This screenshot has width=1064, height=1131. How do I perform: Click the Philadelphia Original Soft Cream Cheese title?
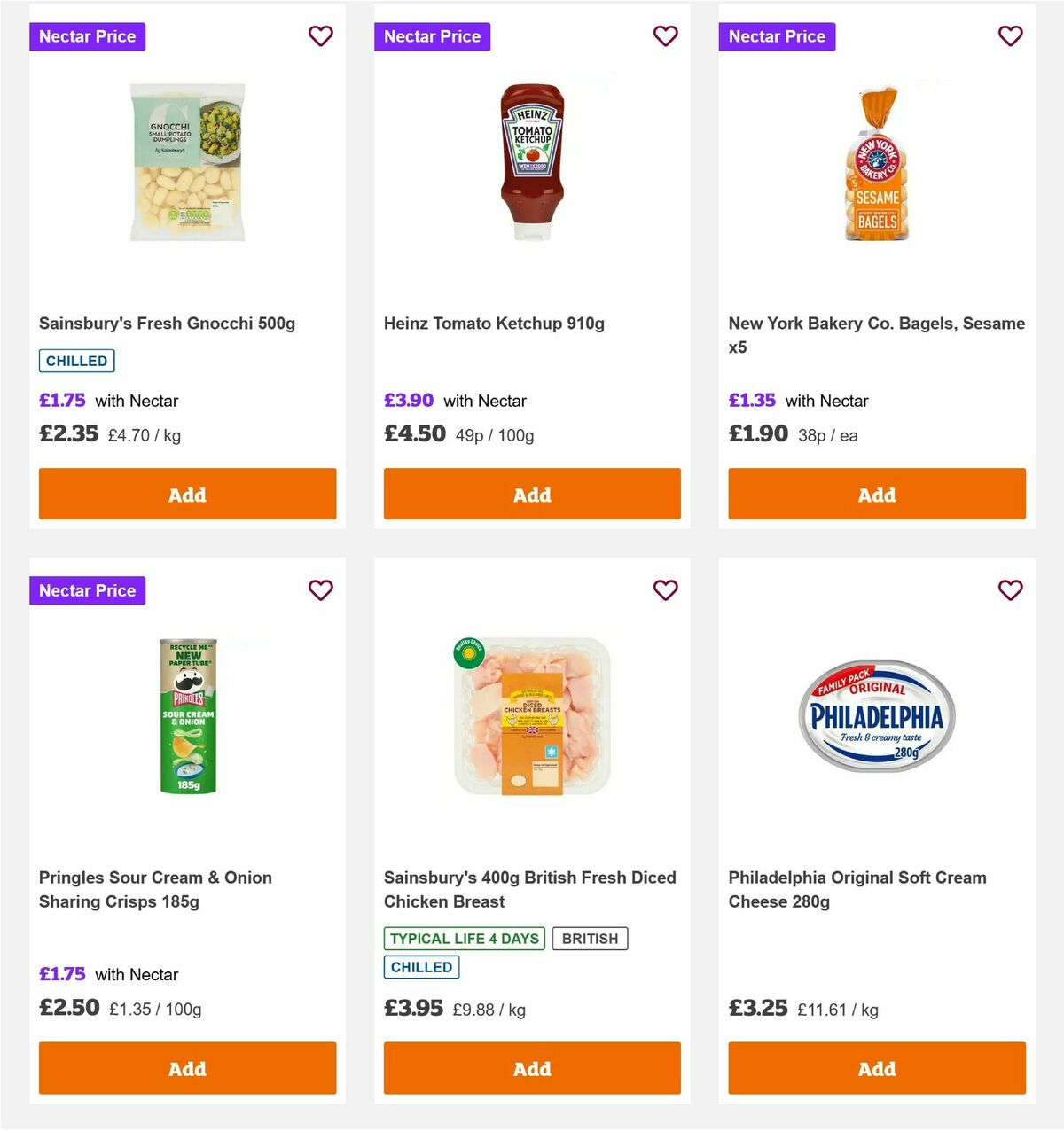[x=857, y=889]
